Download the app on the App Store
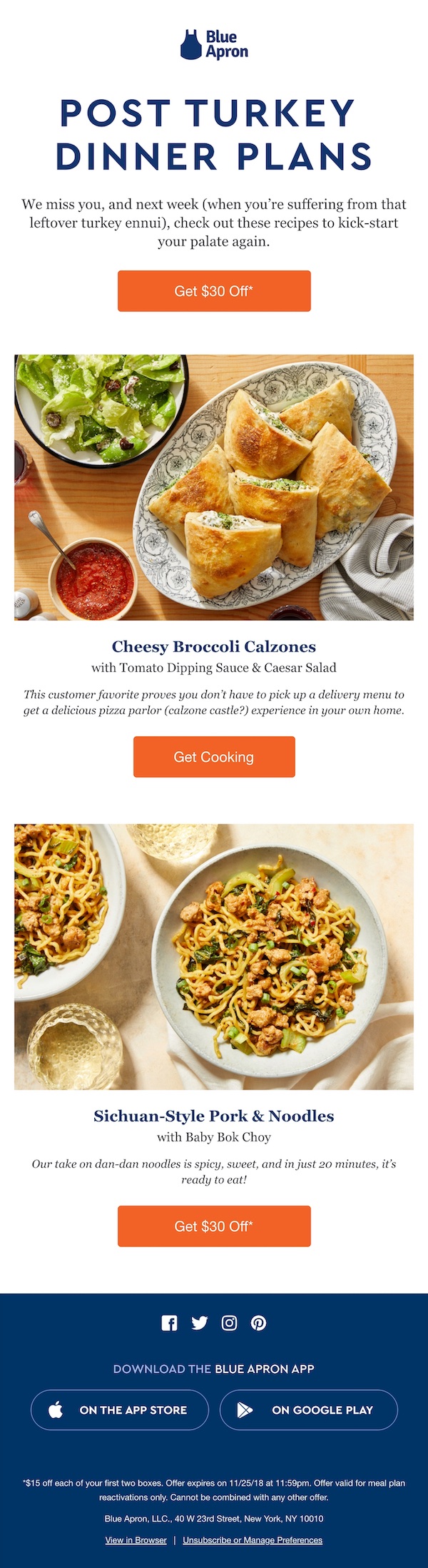Image resolution: width=428 pixels, height=1568 pixels. [x=120, y=1410]
